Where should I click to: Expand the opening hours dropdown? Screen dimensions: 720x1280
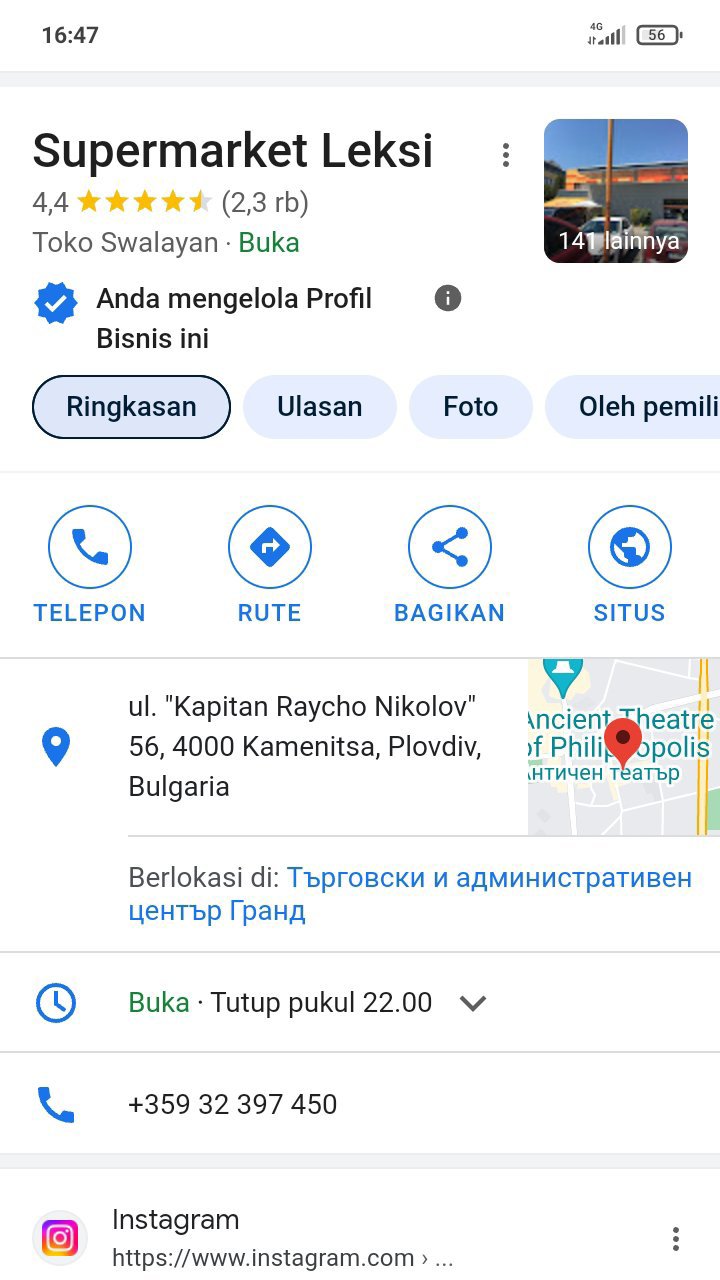[473, 1003]
